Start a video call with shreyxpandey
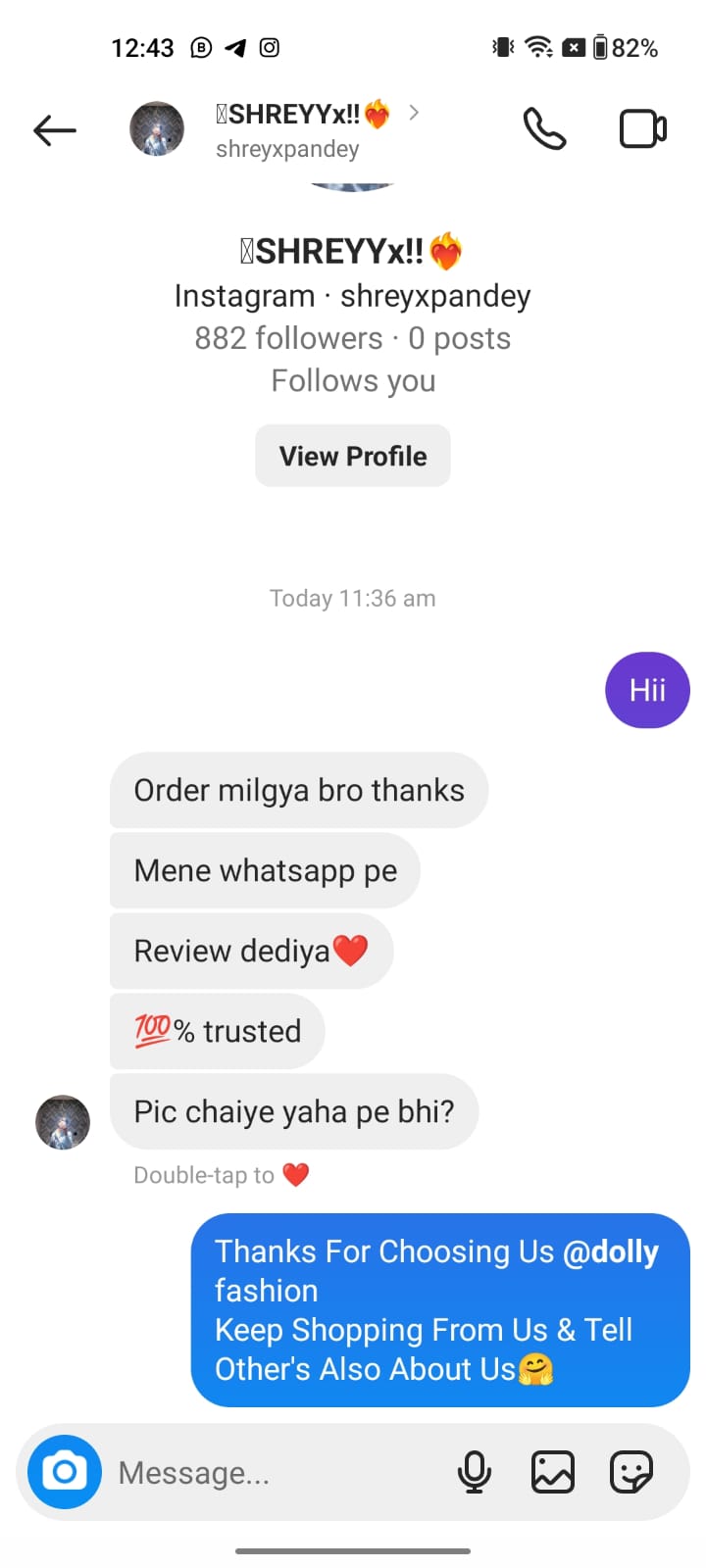This screenshot has width=706, height=1568. [x=643, y=129]
